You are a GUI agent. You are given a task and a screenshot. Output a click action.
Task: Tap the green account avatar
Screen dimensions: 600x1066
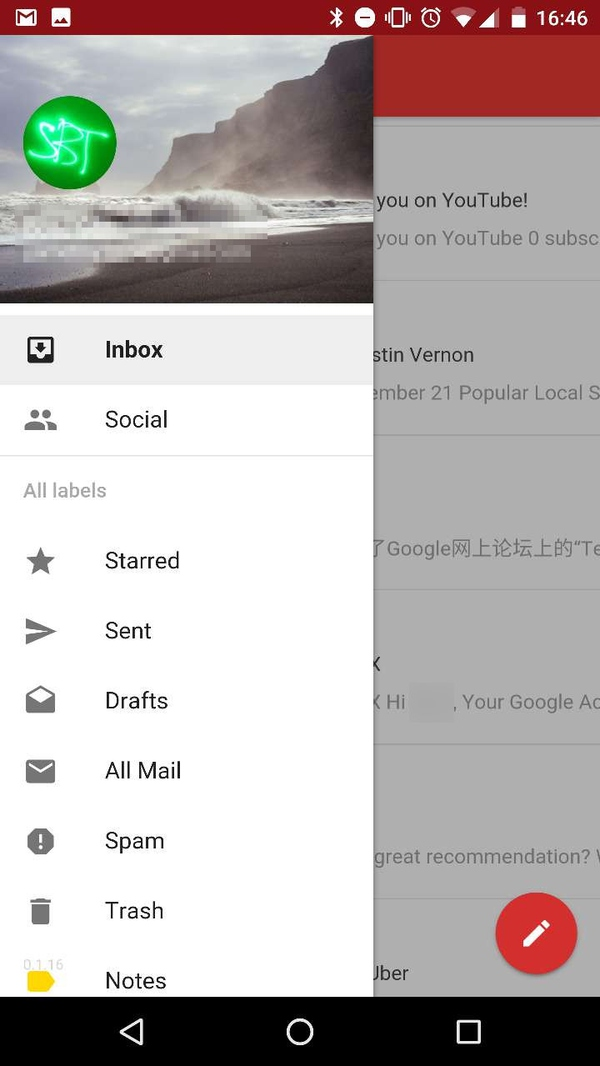tap(70, 143)
